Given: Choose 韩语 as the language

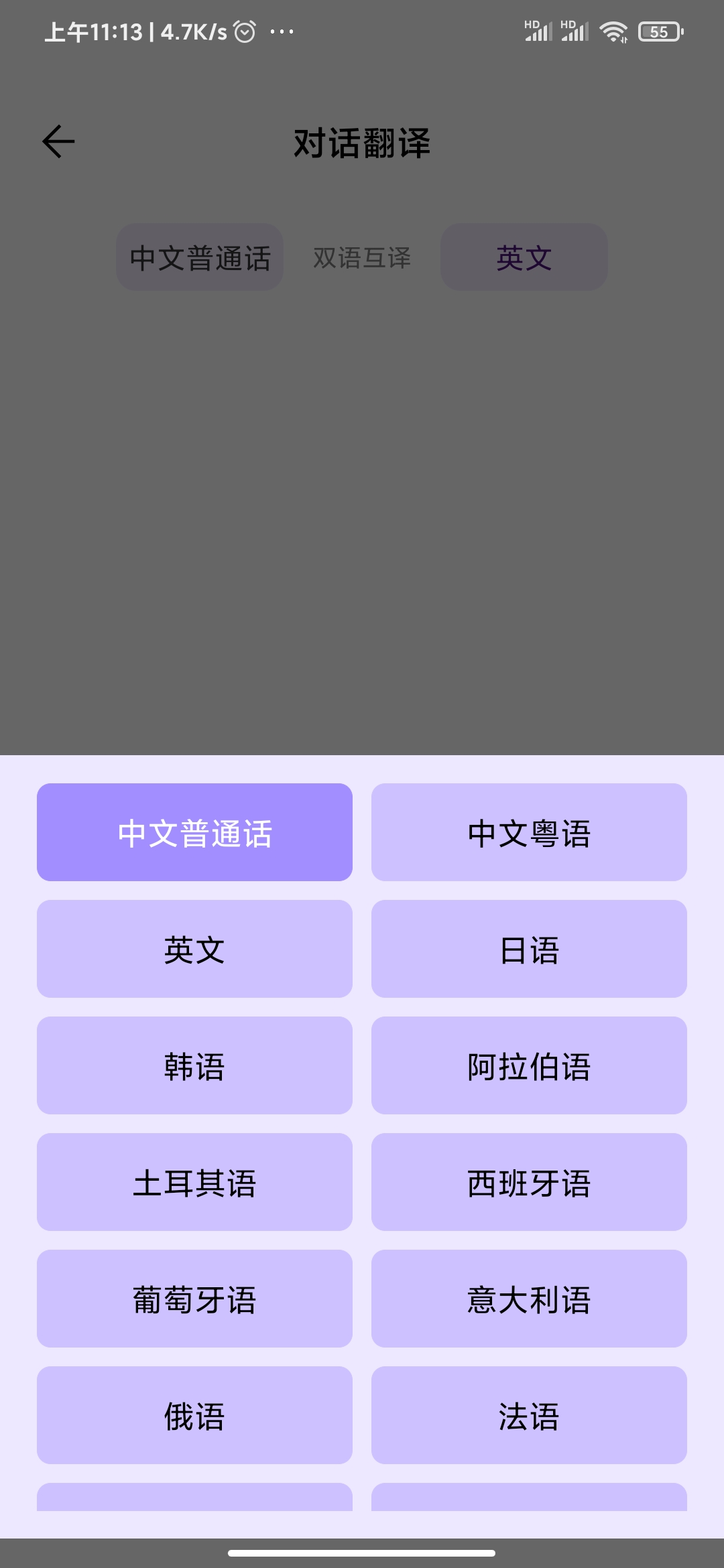Looking at the screenshot, I should [x=194, y=1065].
